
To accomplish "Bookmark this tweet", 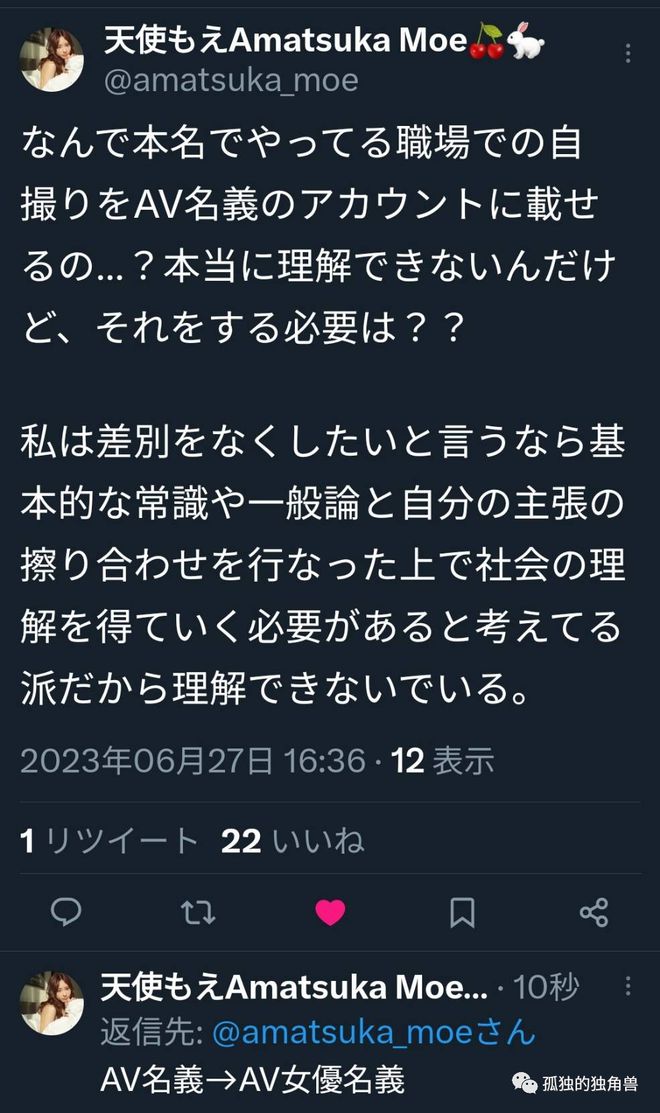I will (x=462, y=911).
